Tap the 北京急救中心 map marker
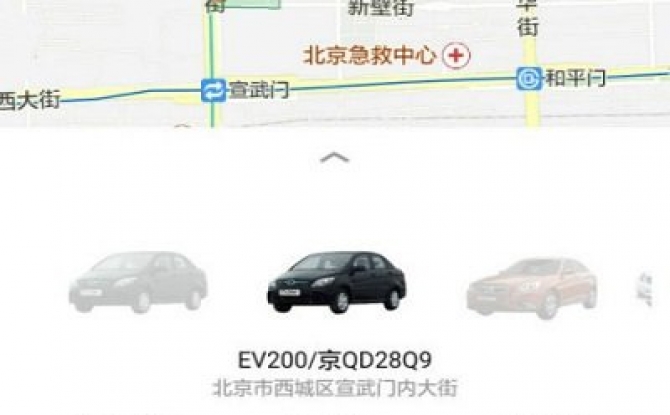Image resolution: width=670 pixels, height=415 pixels. pyautogui.click(x=457, y=55)
